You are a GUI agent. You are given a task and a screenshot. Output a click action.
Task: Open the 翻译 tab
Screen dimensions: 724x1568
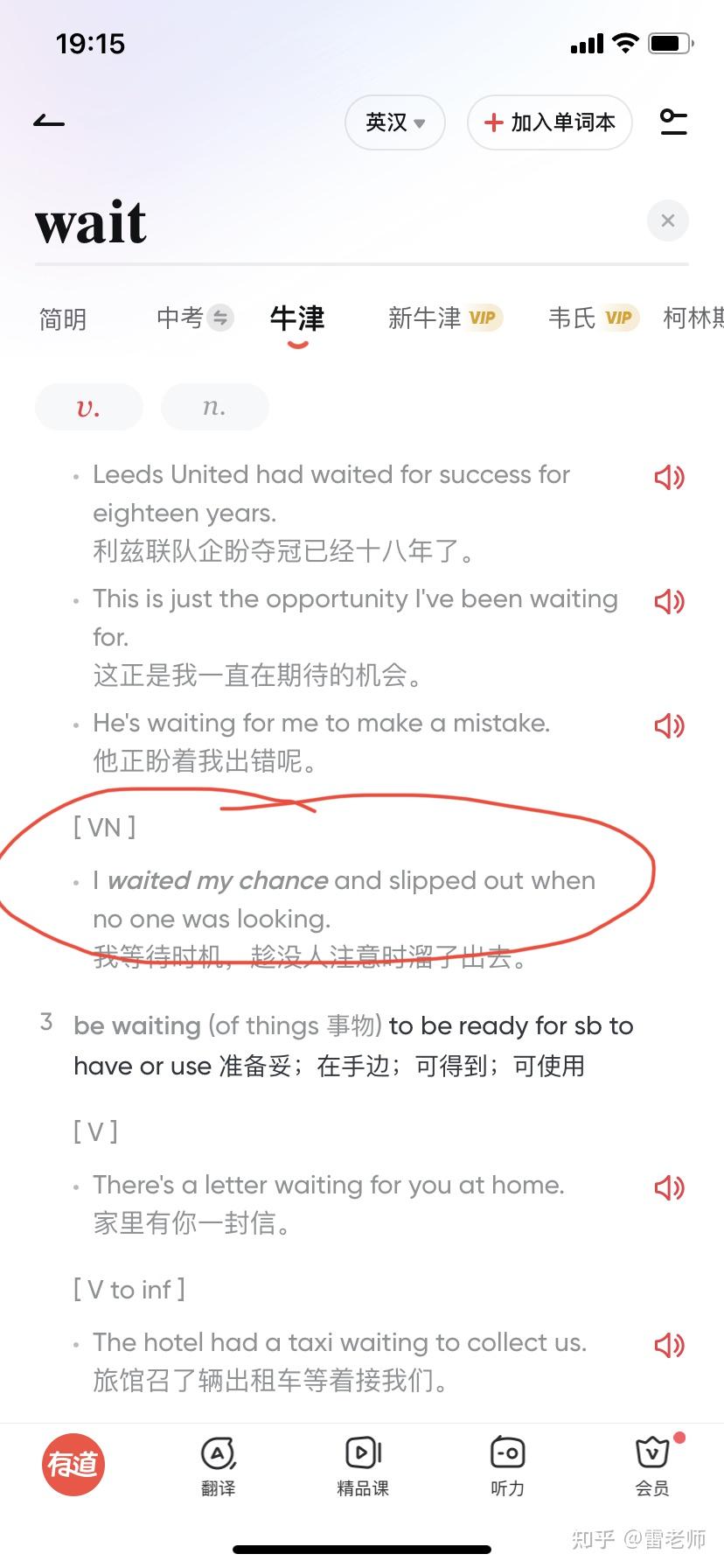[218, 1466]
